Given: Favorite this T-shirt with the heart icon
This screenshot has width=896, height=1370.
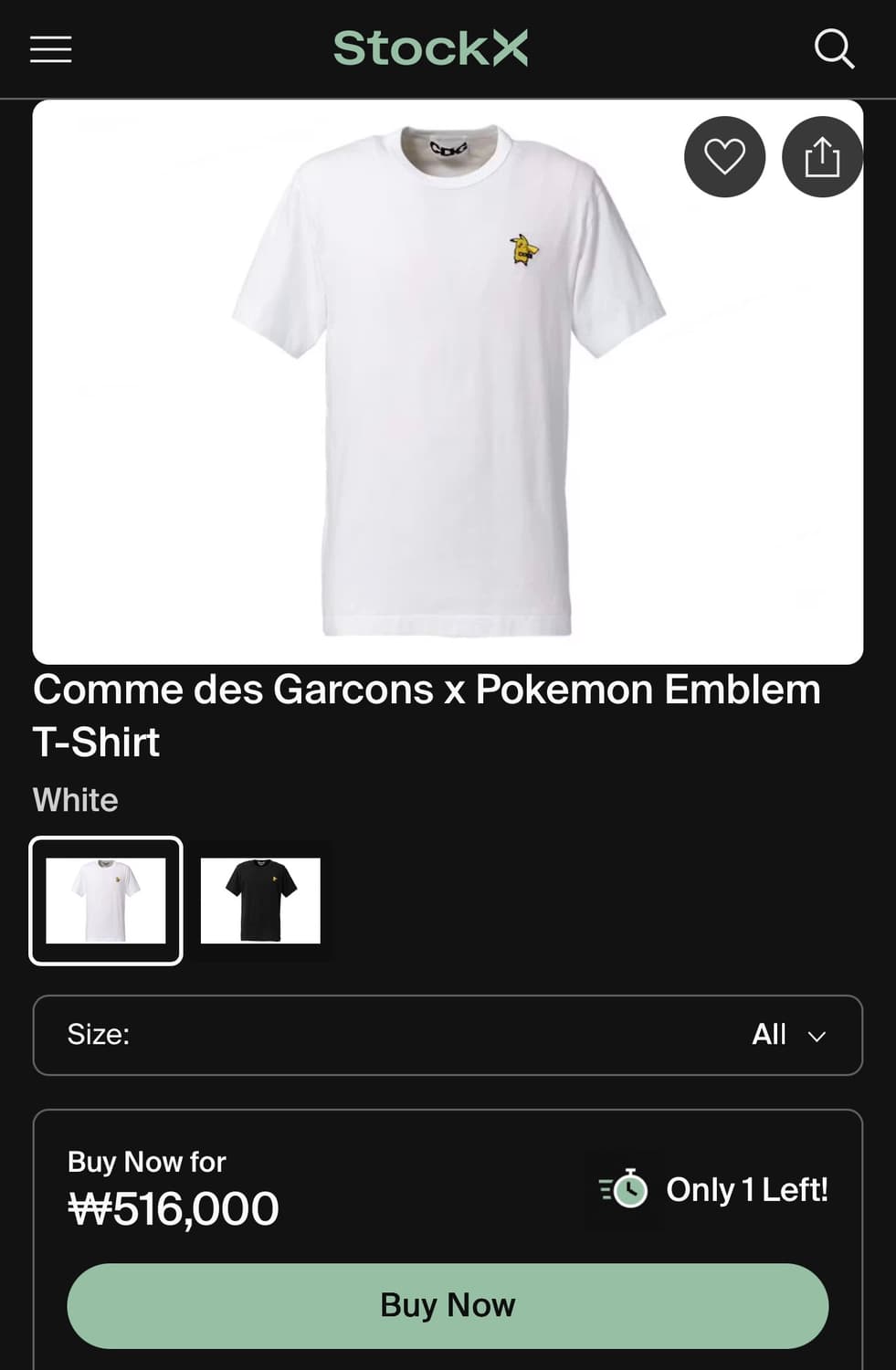Looking at the screenshot, I should [x=724, y=157].
